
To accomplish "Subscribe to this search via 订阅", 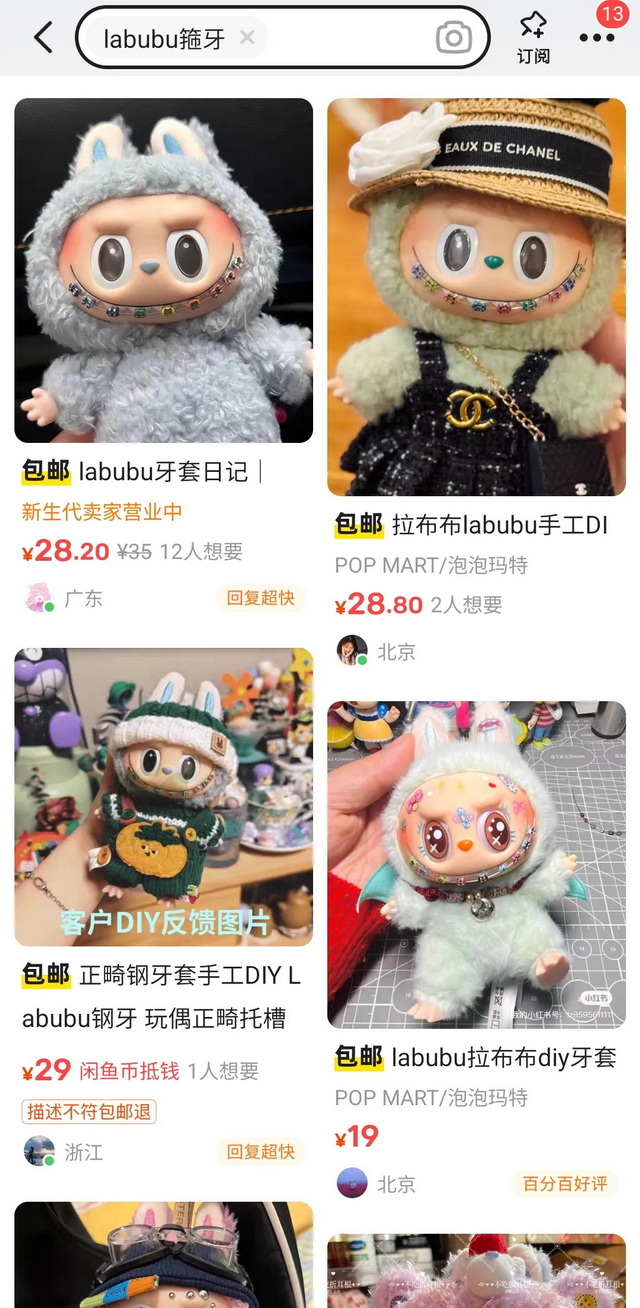I will click(533, 38).
